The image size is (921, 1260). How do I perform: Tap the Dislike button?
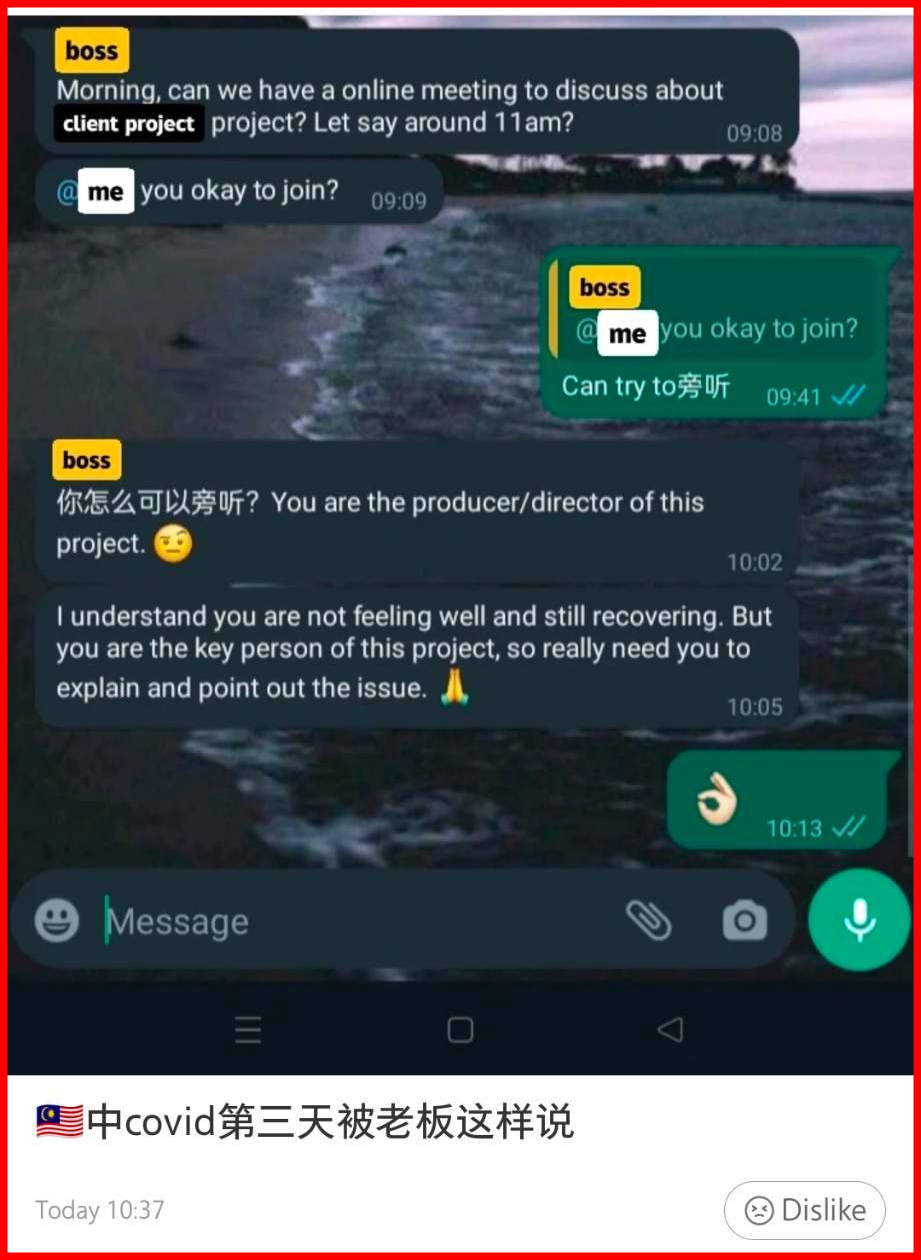point(805,1210)
